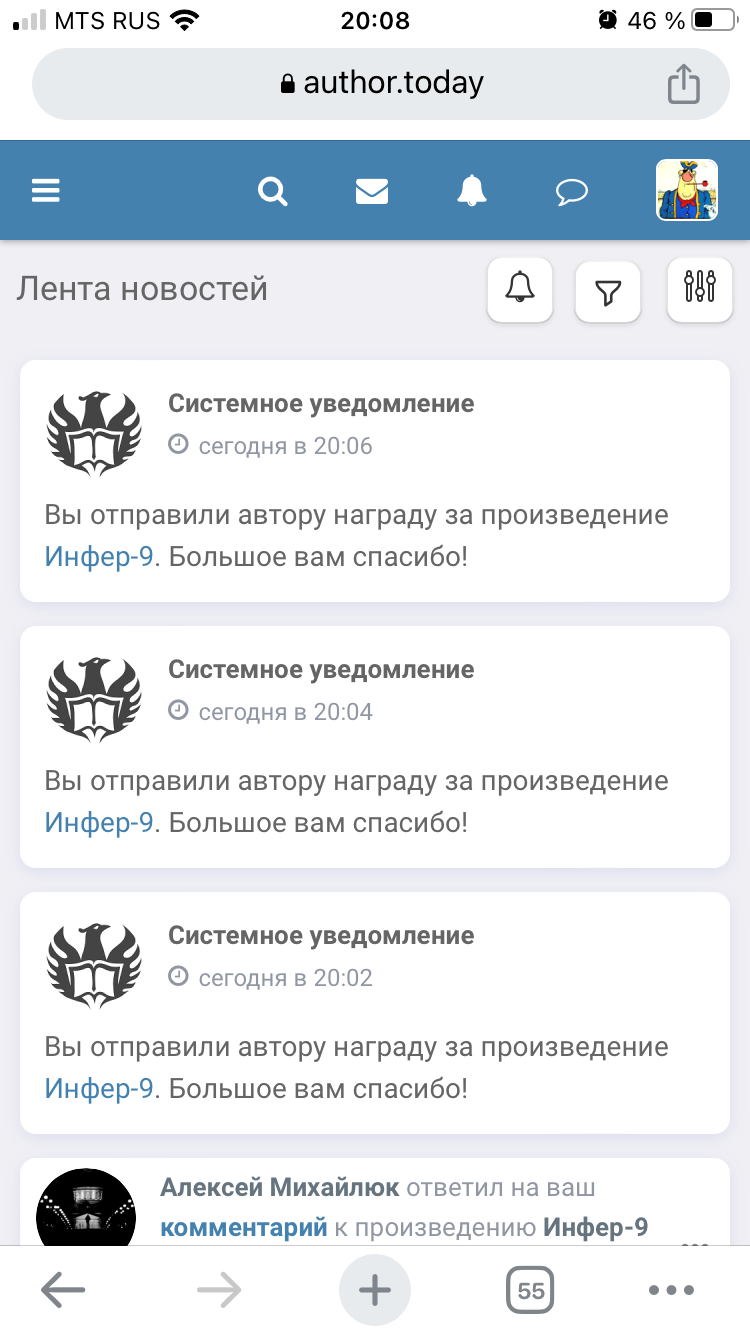Open the browser's three-dot menu
Image resolution: width=750 pixels, height=1334 pixels.
click(x=671, y=1290)
